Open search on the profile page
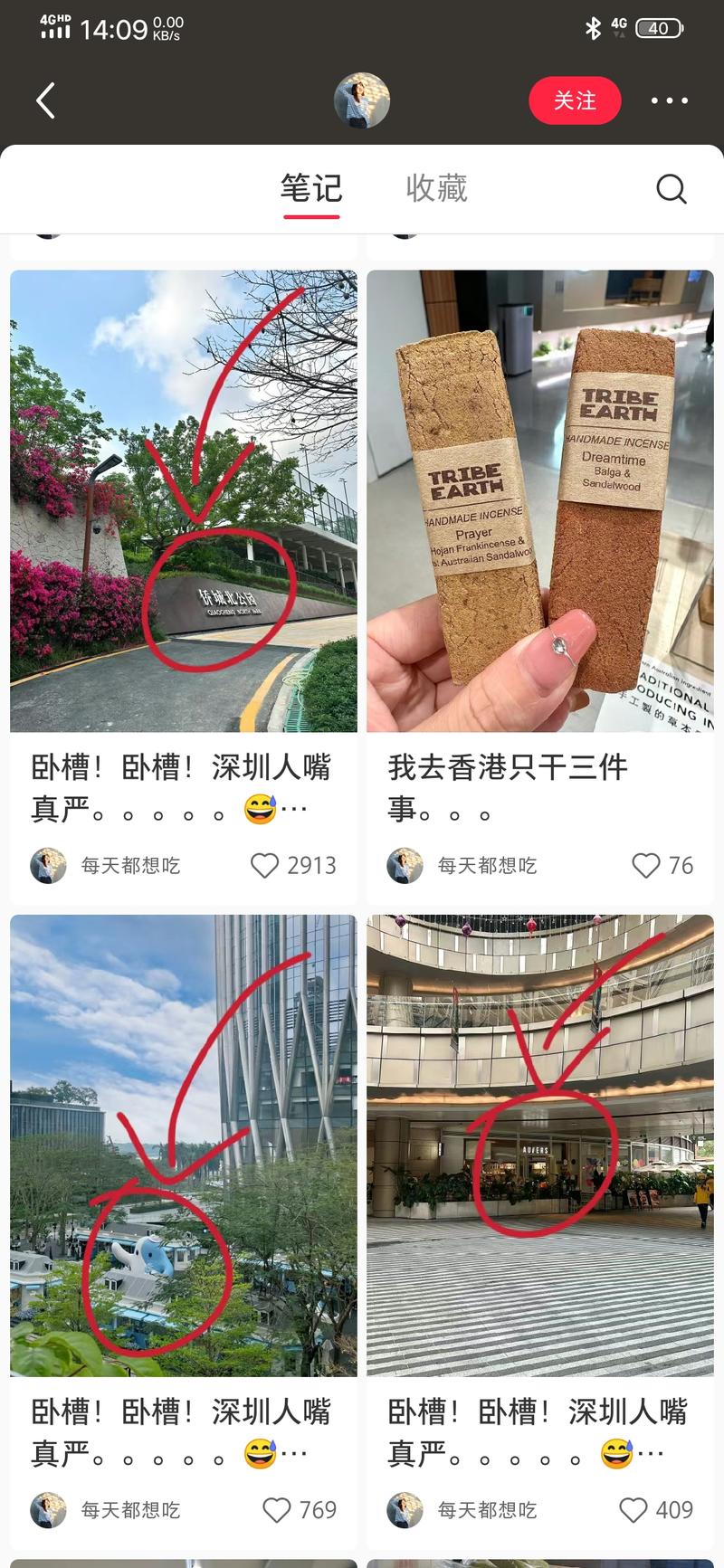Screen dimensions: 724x1568 tap(672, 189)
